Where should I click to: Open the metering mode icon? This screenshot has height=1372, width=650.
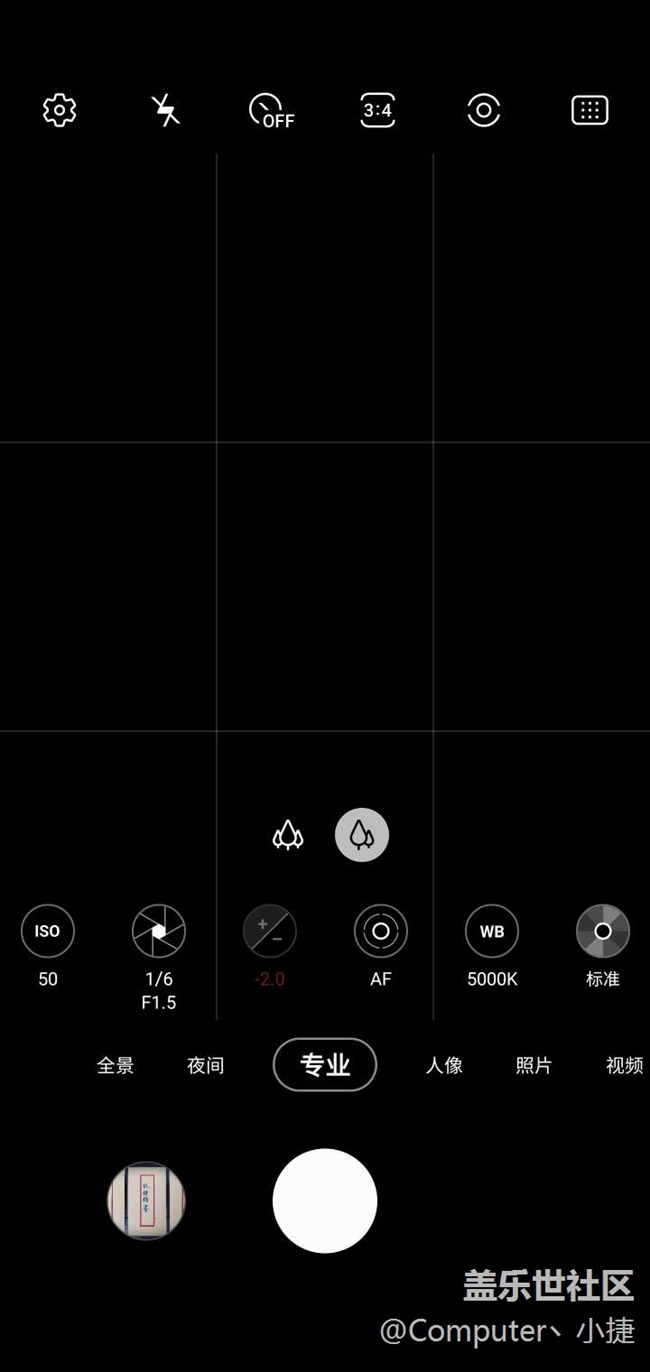(x=483, y=110)
